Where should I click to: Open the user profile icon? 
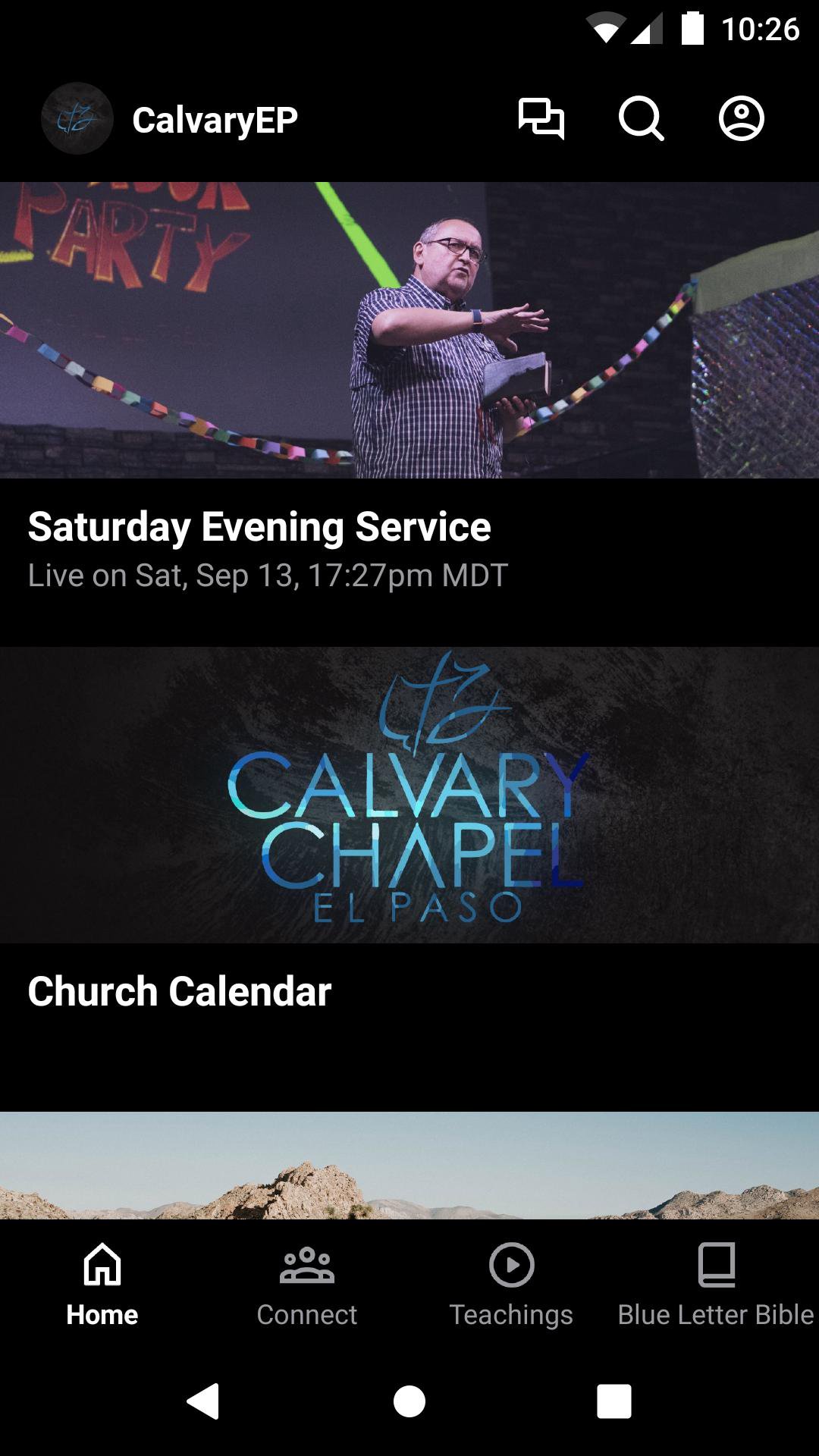(741, 119)
